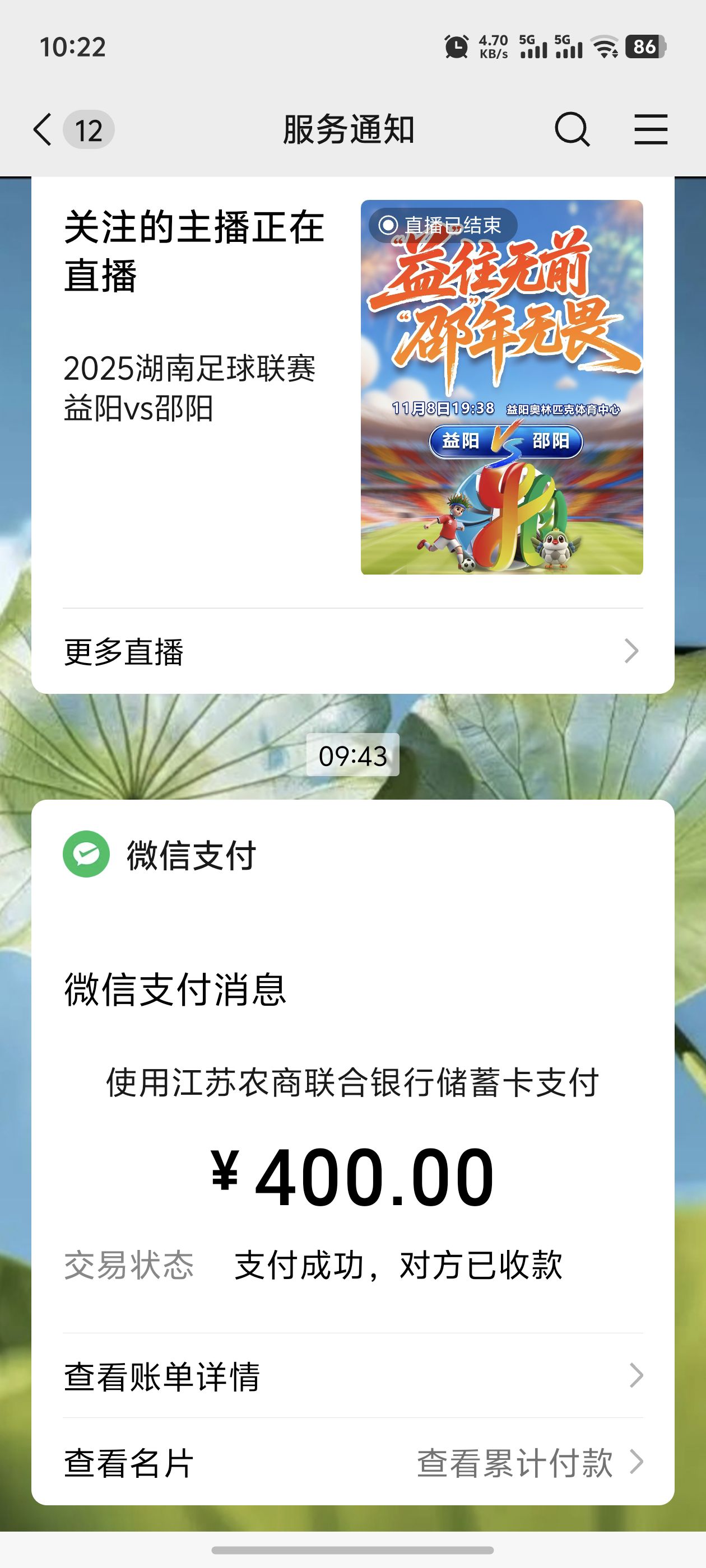Tap 查看名片 on the payment card
This screenshot has height=1568, width=706.
pos(129,1462)
